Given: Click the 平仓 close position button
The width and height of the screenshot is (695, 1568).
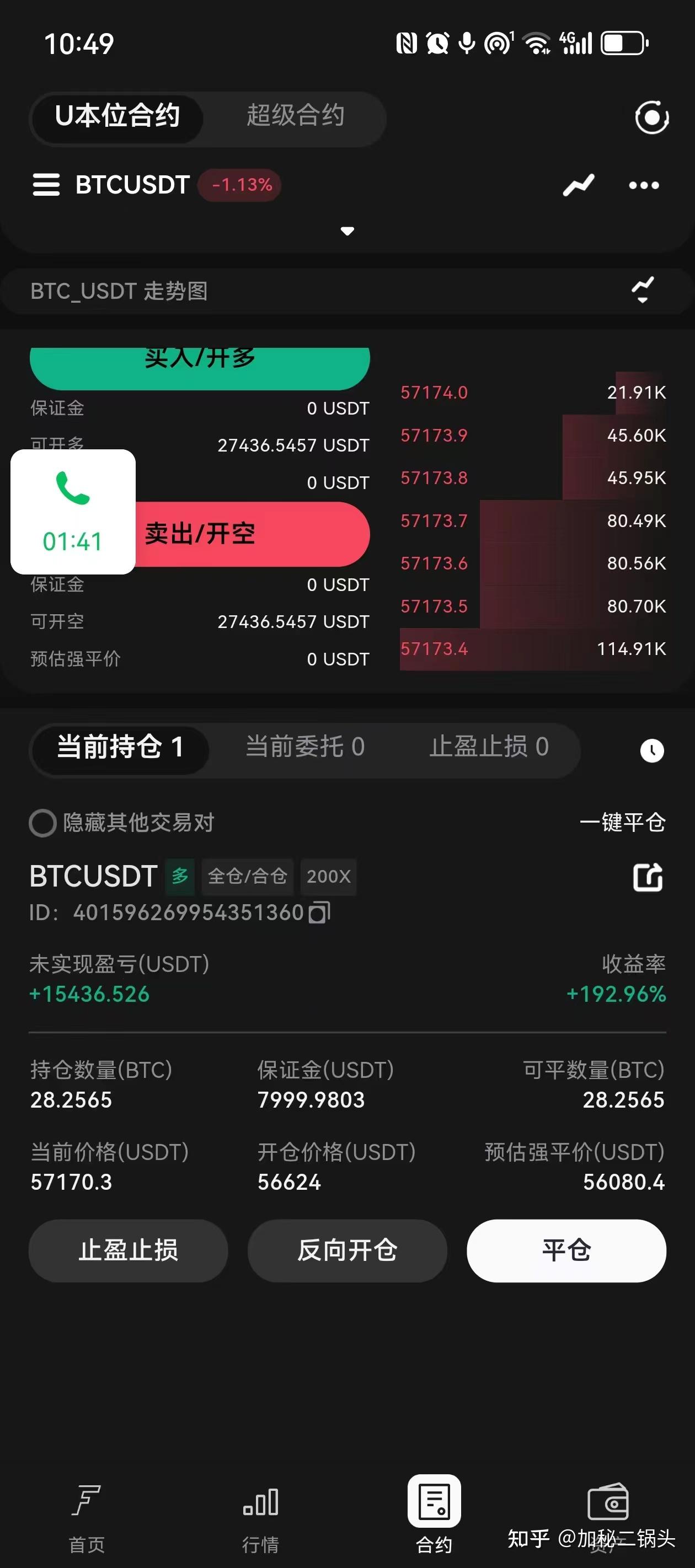Looking at the screenshot, I should pos(565,1251).
